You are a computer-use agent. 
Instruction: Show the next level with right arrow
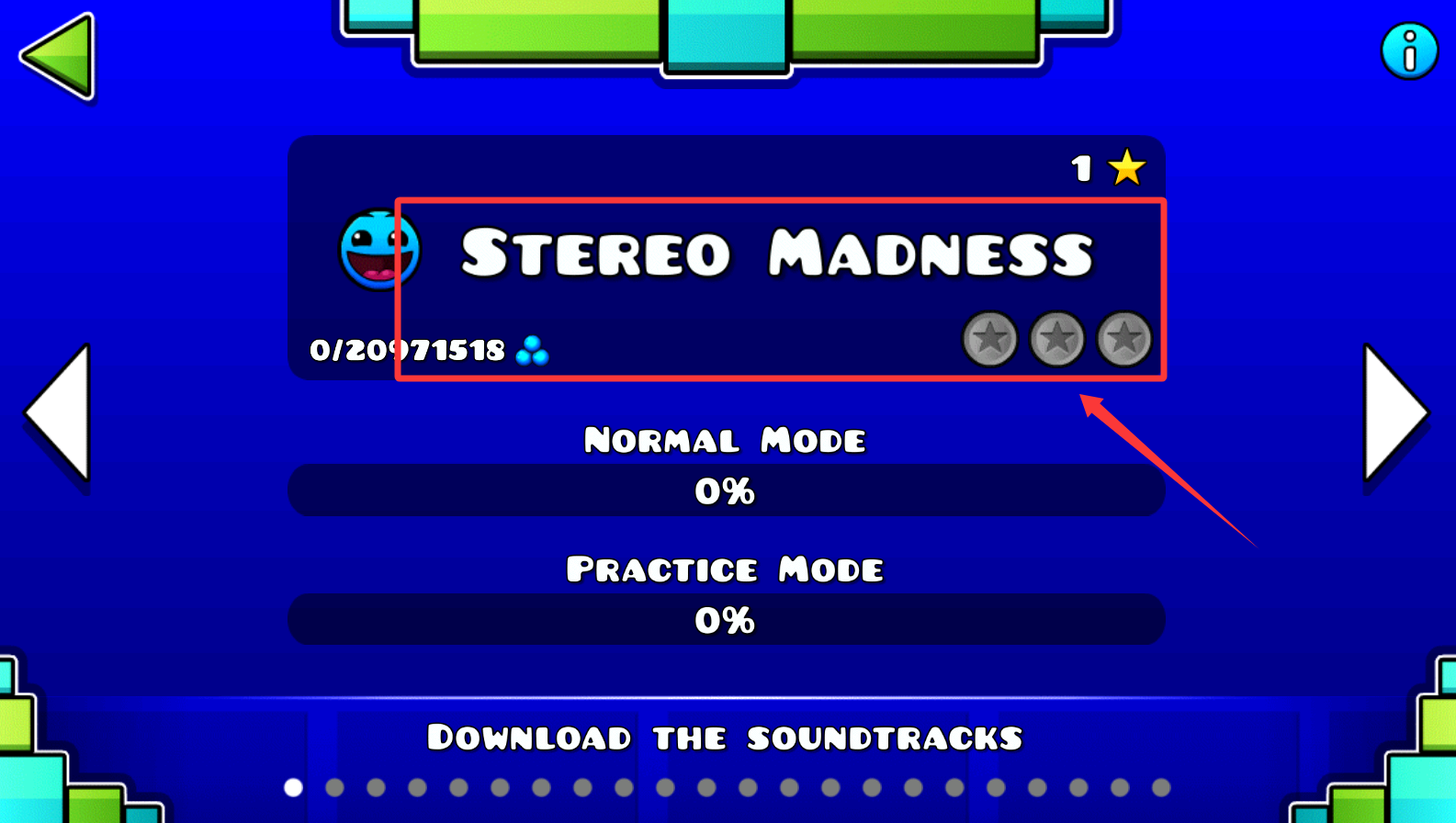tap(1394, 414)
